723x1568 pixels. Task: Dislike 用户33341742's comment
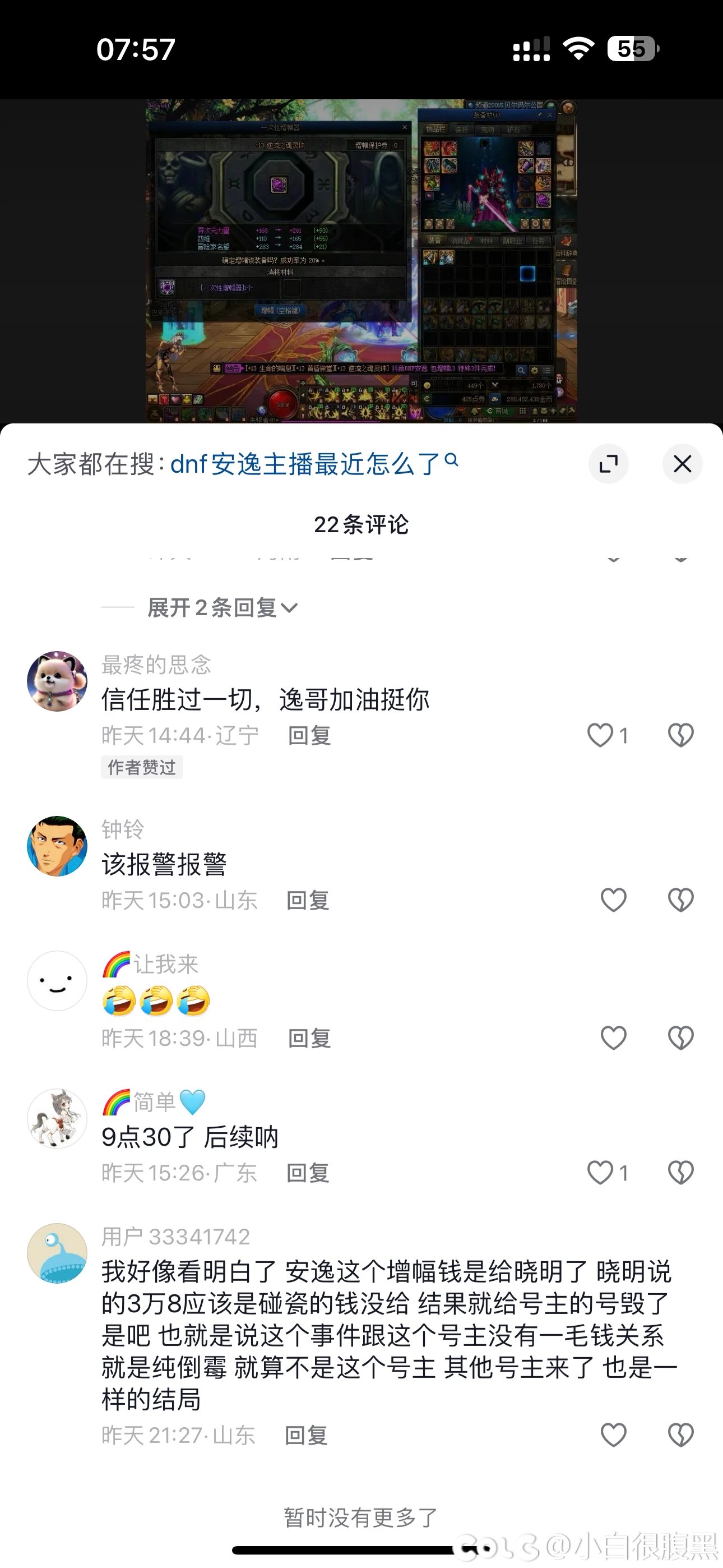(x=680, y=1435)
